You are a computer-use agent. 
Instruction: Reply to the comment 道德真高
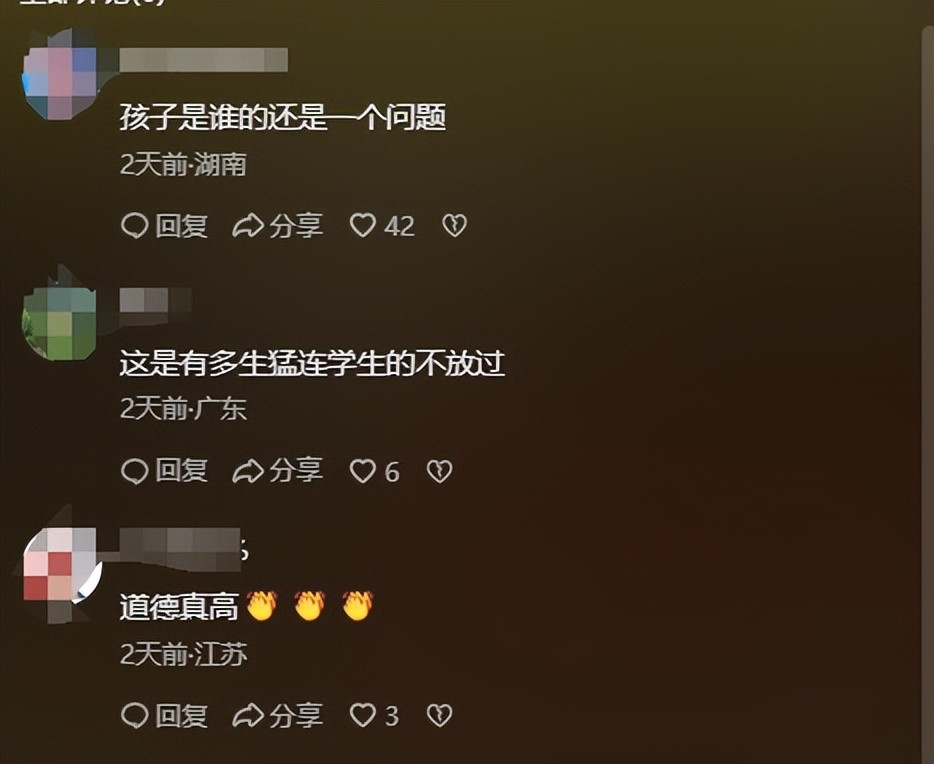[165, 716]
